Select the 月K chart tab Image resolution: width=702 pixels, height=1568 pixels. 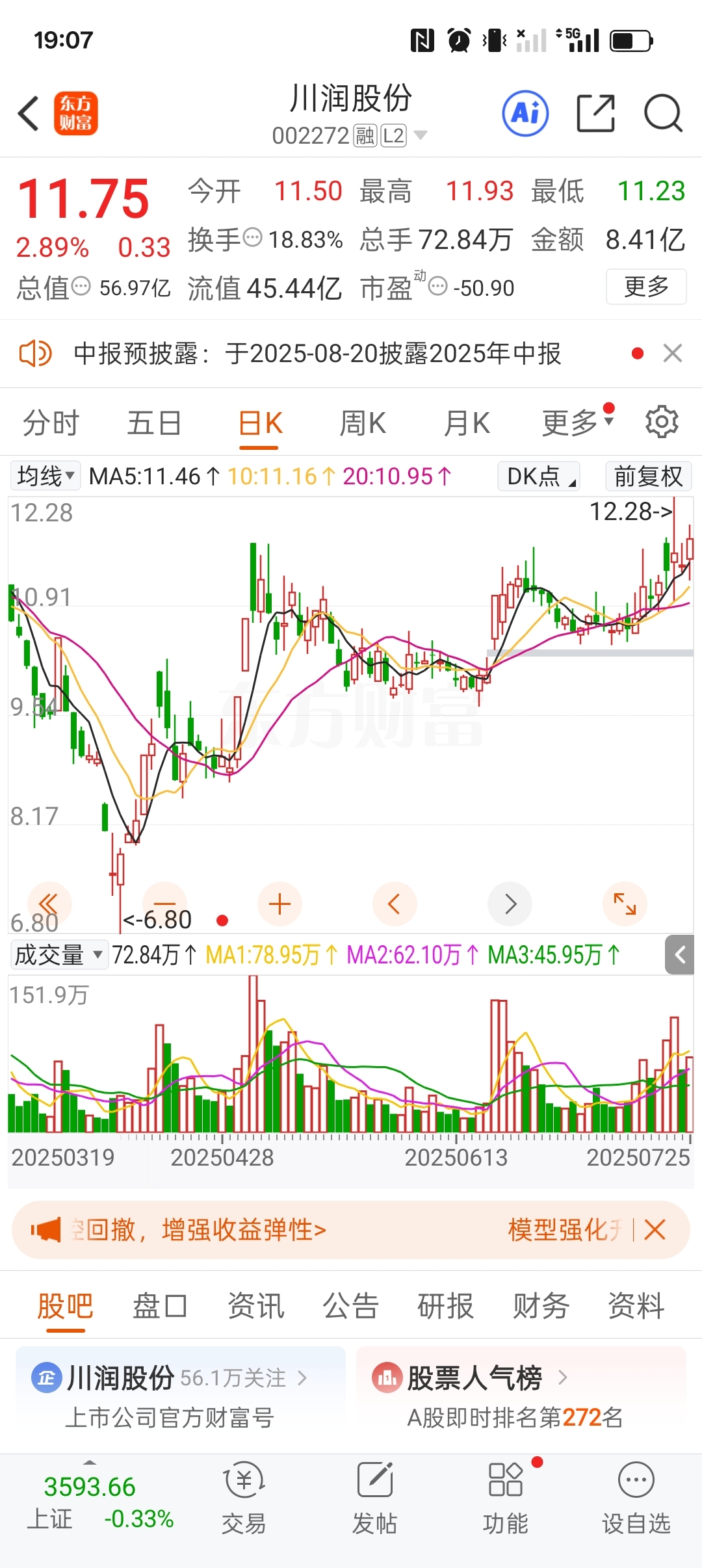467,423
